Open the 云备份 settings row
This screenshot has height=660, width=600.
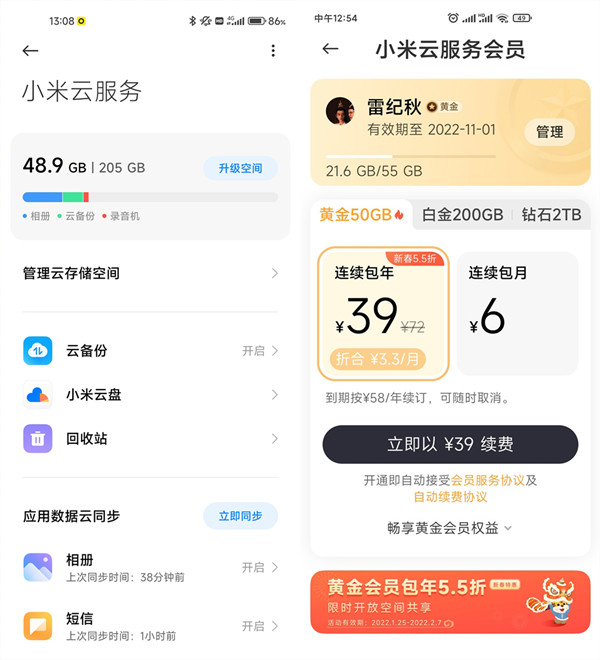click(x=150, y=351)
